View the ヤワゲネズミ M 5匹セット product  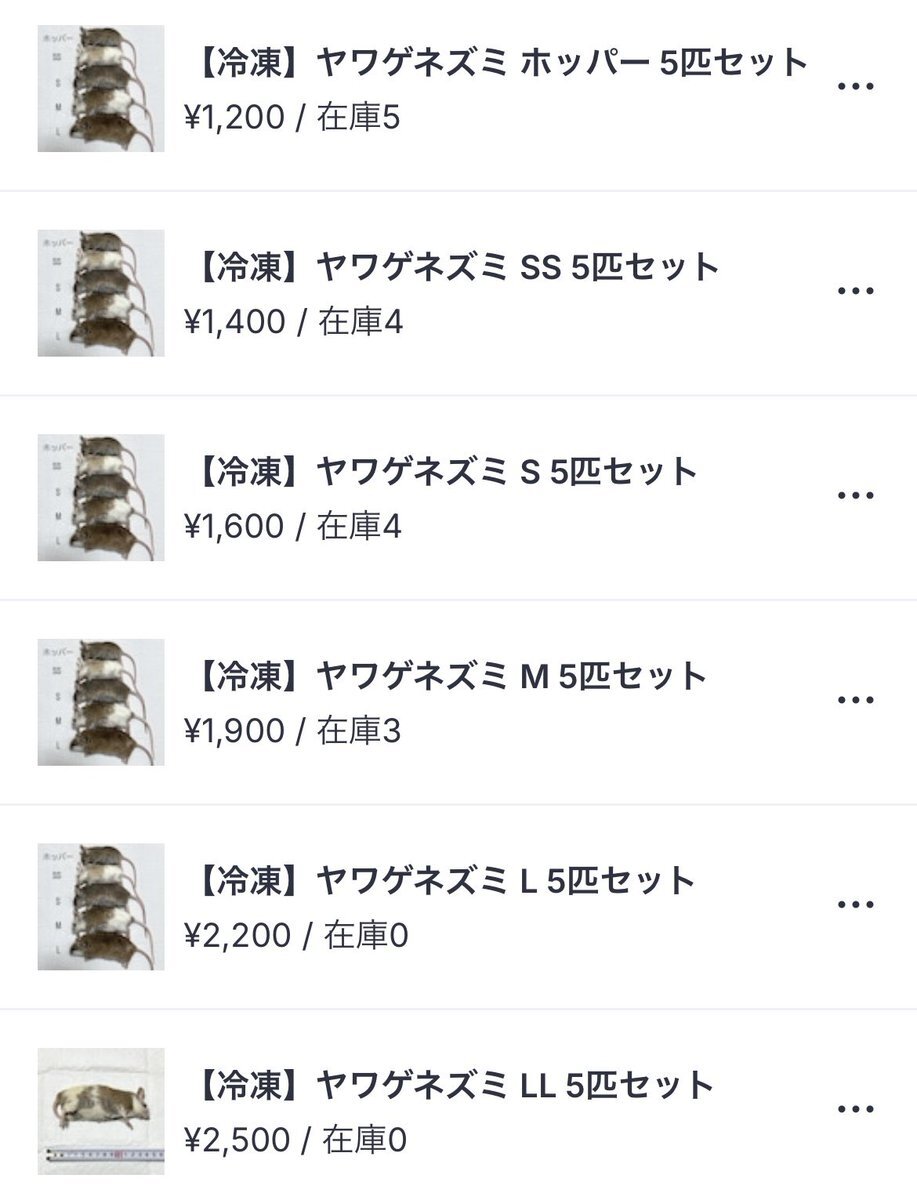coord(447,676)
